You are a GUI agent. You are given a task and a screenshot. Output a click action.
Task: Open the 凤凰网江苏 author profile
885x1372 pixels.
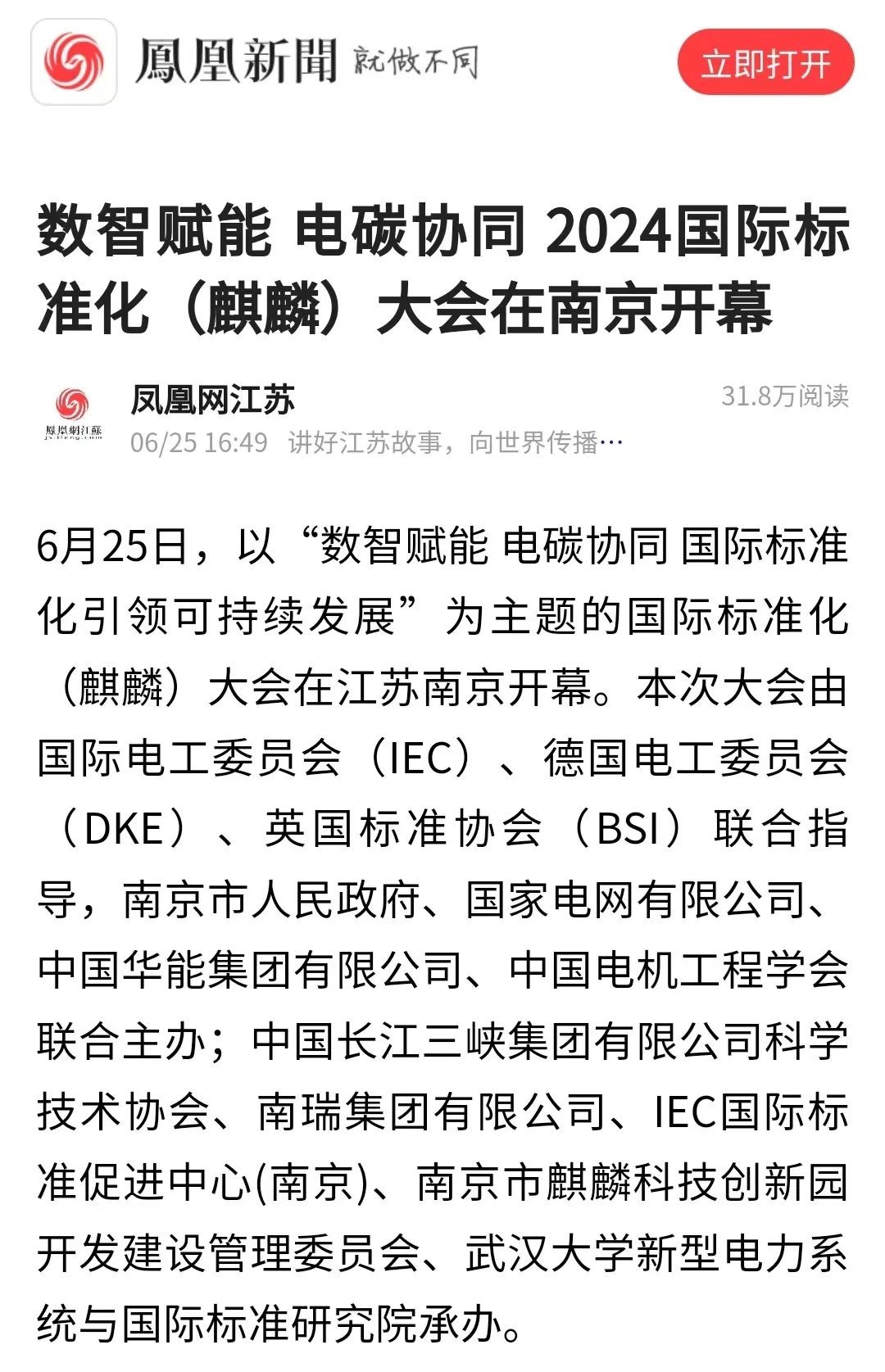click(212, 401)
